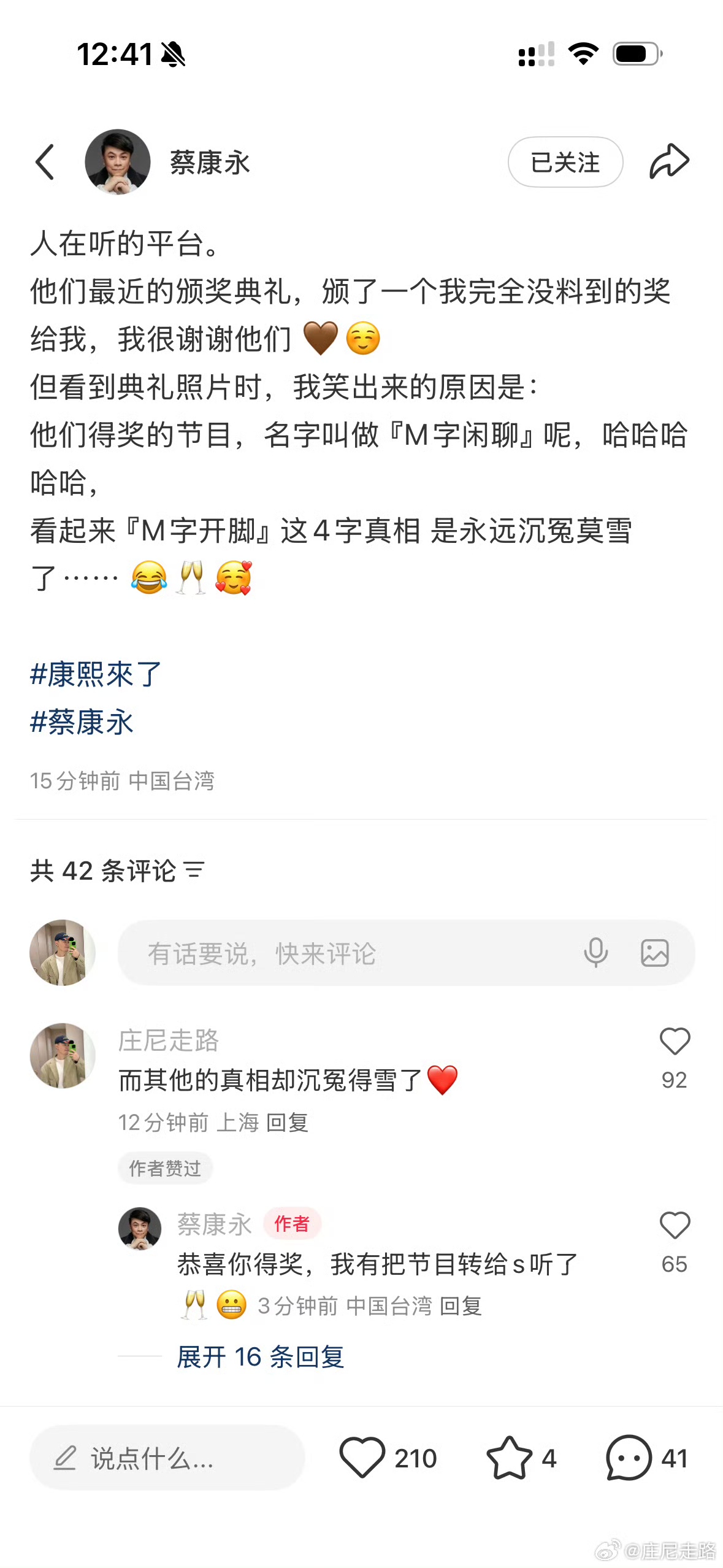Attach an image to the comment

tap(654, 953)
